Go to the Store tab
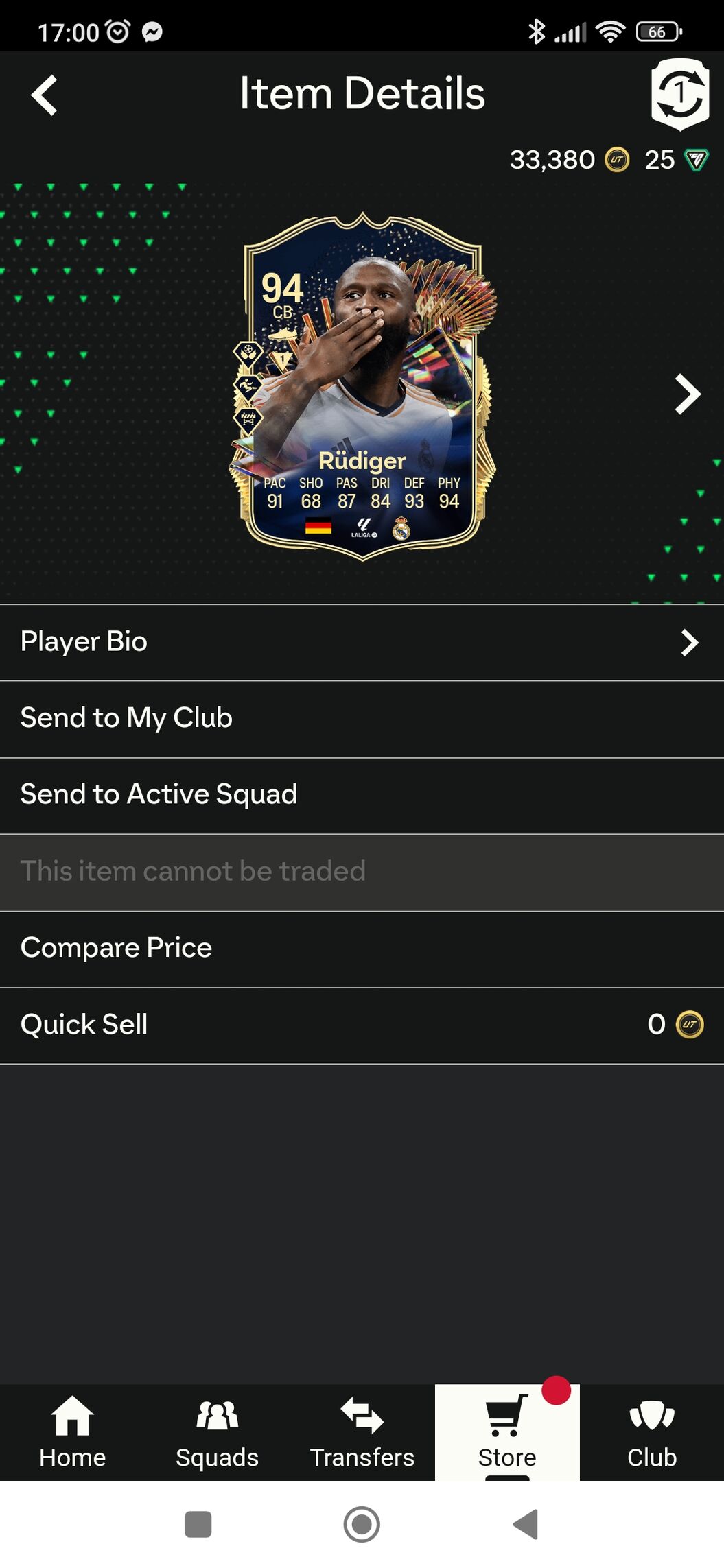724x1568 pixels. pos(507,1432)
